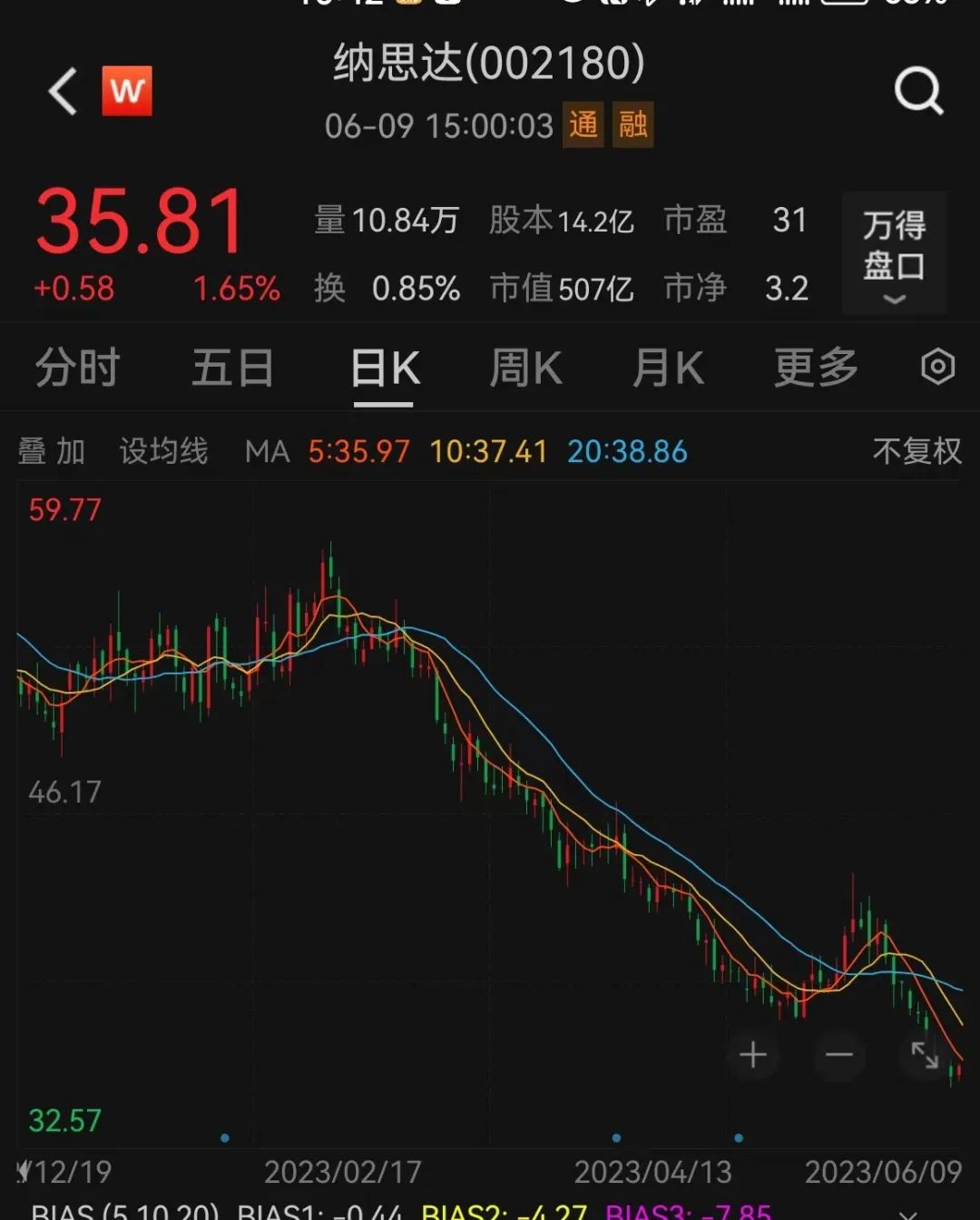
Task: Switch to the 五日 tab
Action: pos(232,368)
